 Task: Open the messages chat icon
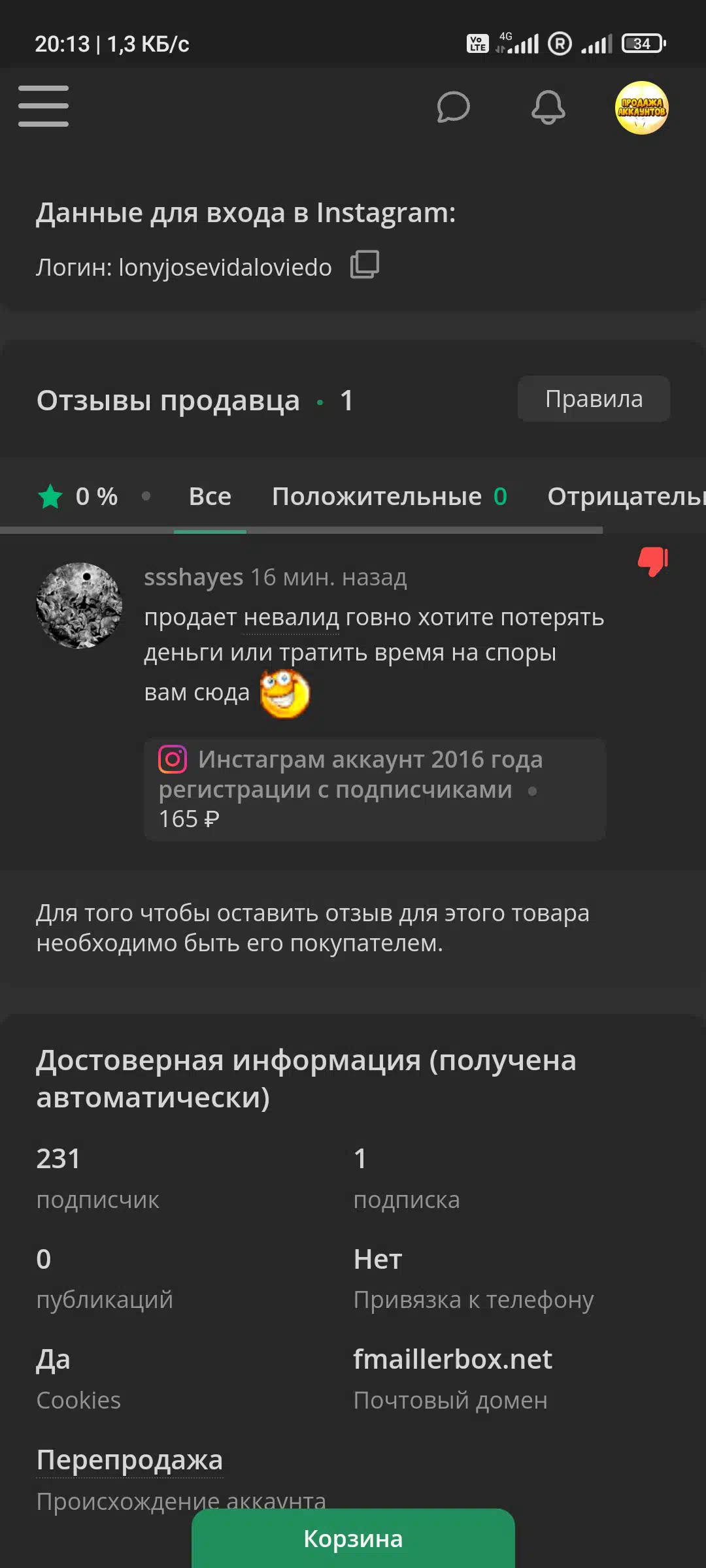453,107
